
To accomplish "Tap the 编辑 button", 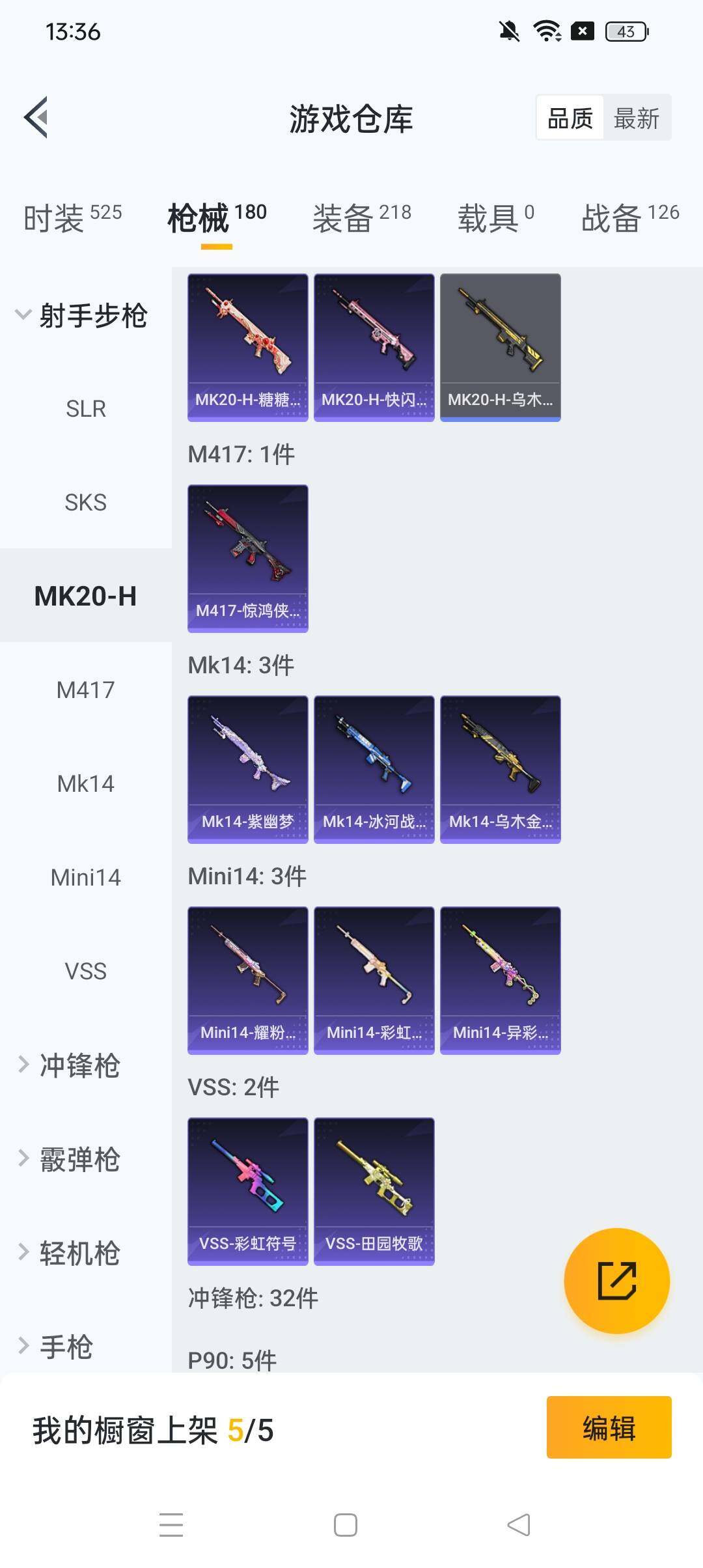I will tap(609, 1427).
